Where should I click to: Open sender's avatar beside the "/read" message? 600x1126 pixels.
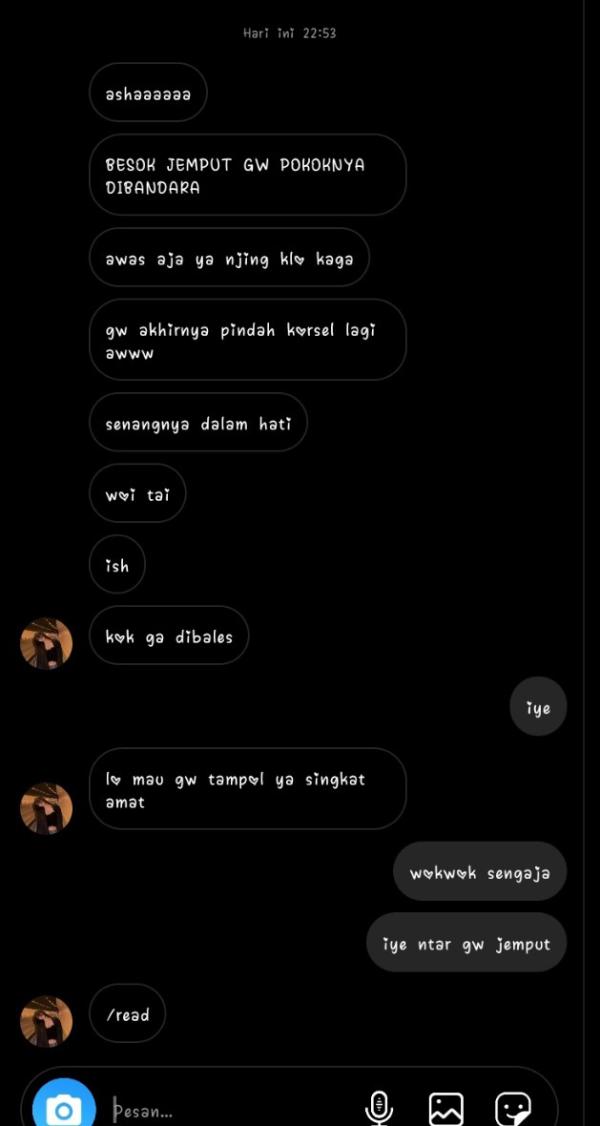46,1021
